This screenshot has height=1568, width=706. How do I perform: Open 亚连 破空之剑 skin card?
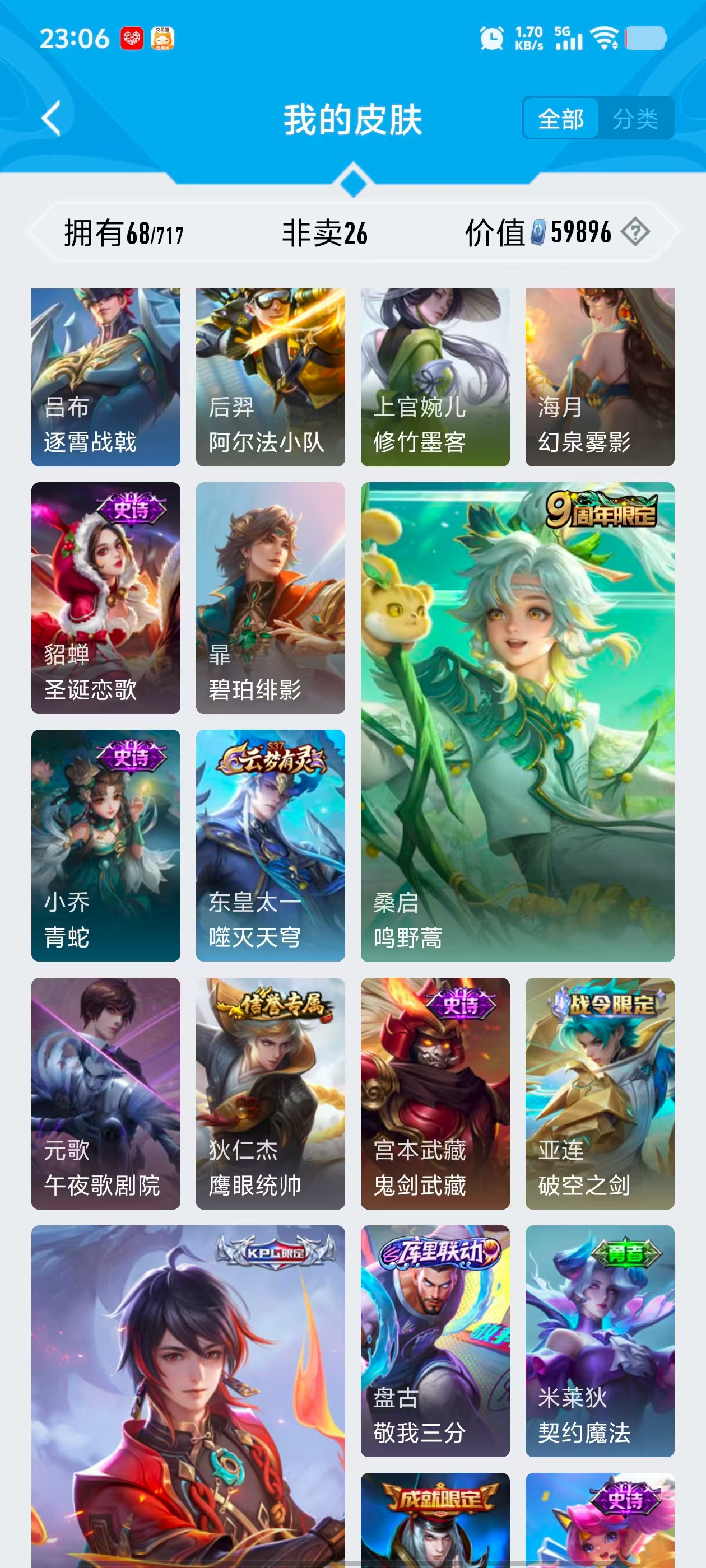pyautogui.click(x=600, y=1093)
